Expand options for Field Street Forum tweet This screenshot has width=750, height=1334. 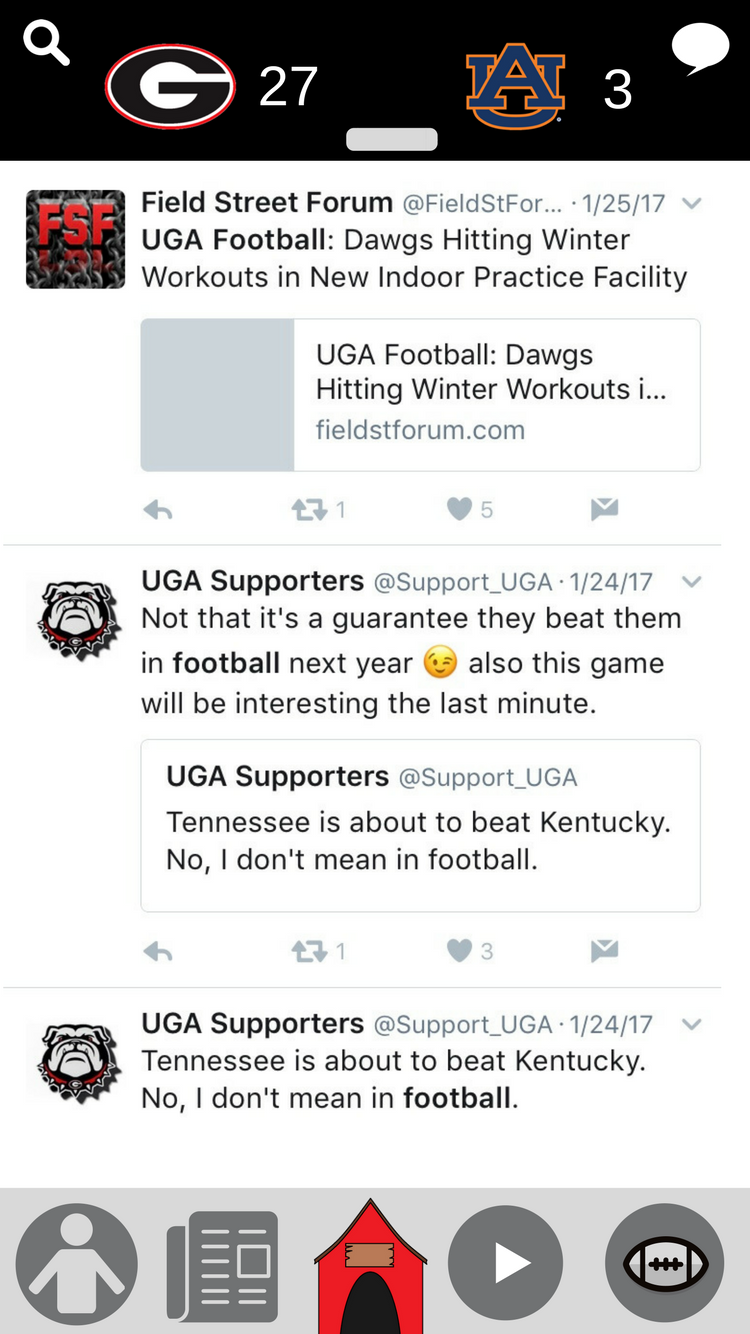point(691,204)
